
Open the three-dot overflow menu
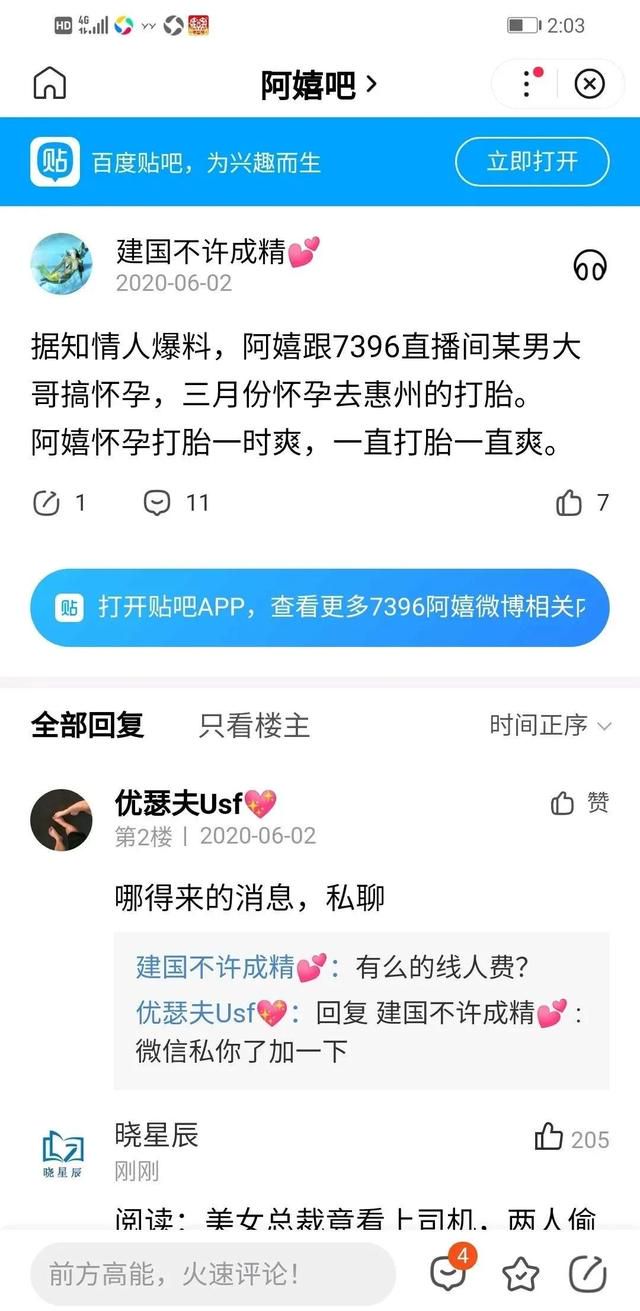tap(528, 83)
